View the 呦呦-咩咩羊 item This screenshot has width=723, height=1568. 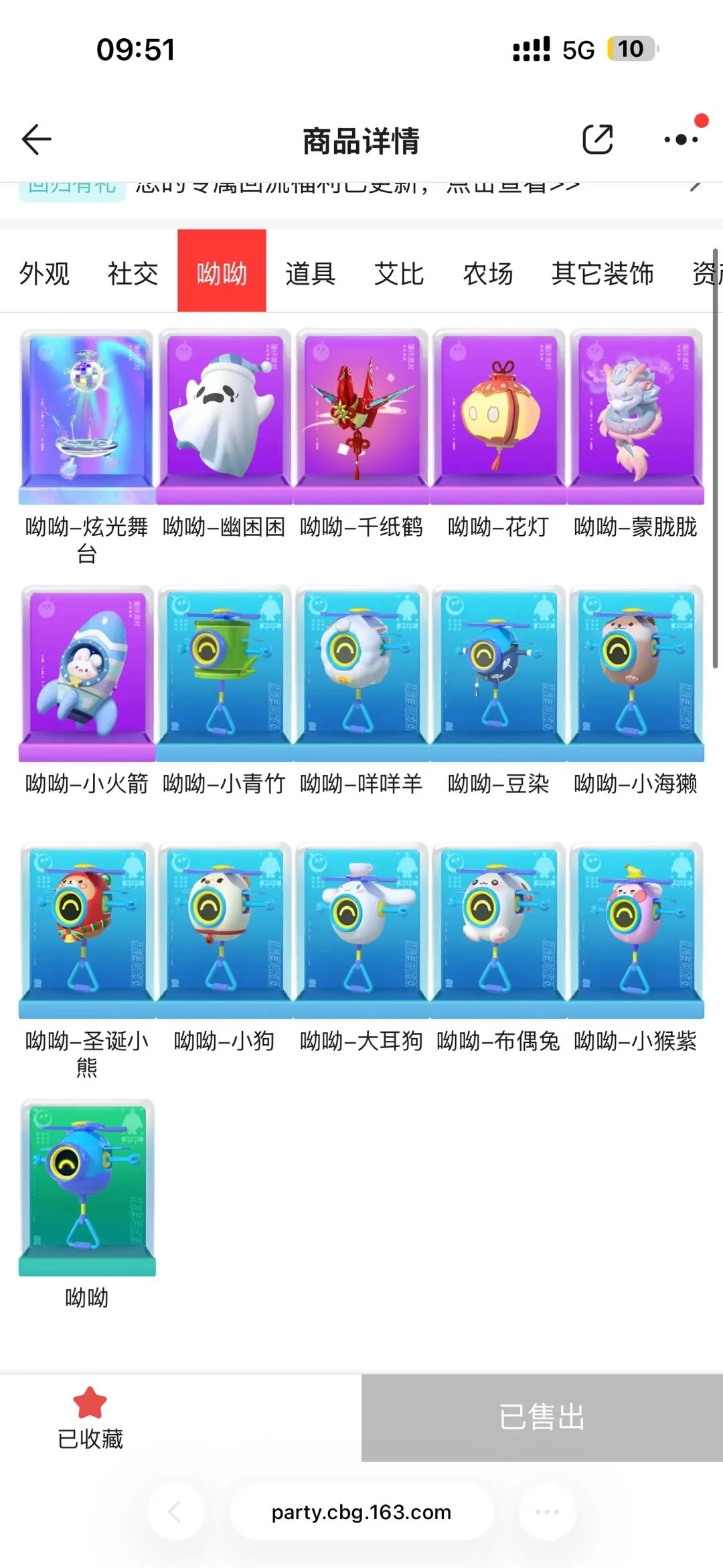pyautogui.click(x=361, y=673)
